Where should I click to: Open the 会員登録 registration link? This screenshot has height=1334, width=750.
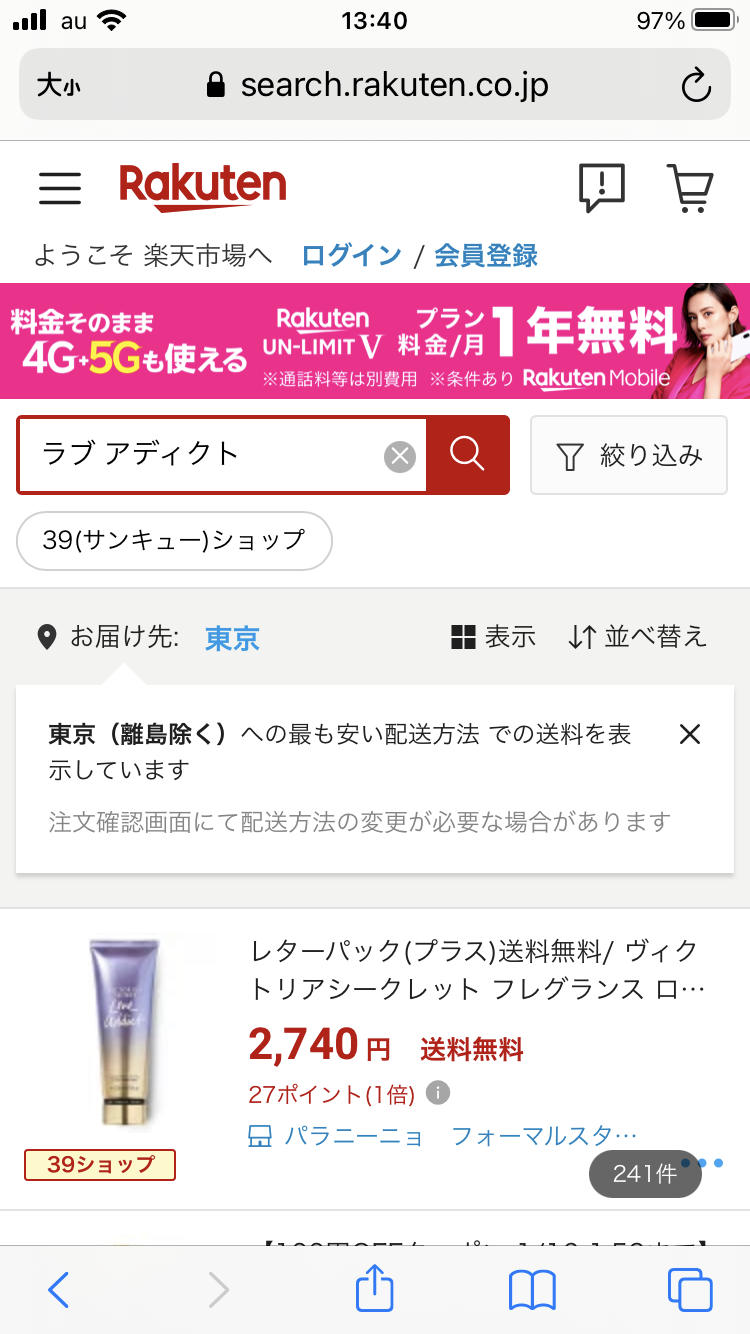coord(486,255)
